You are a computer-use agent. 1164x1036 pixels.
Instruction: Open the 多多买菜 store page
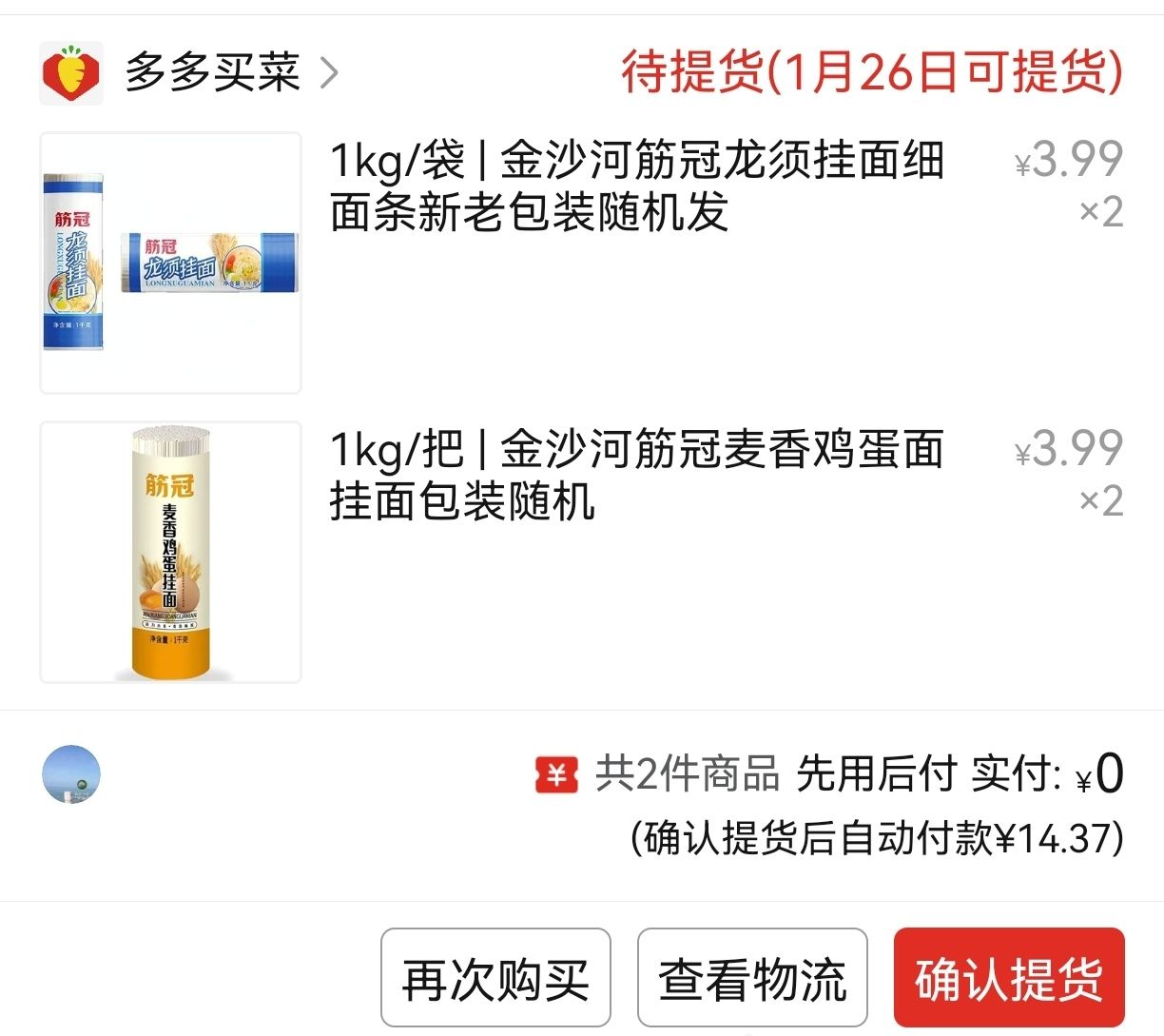(212, 72)
